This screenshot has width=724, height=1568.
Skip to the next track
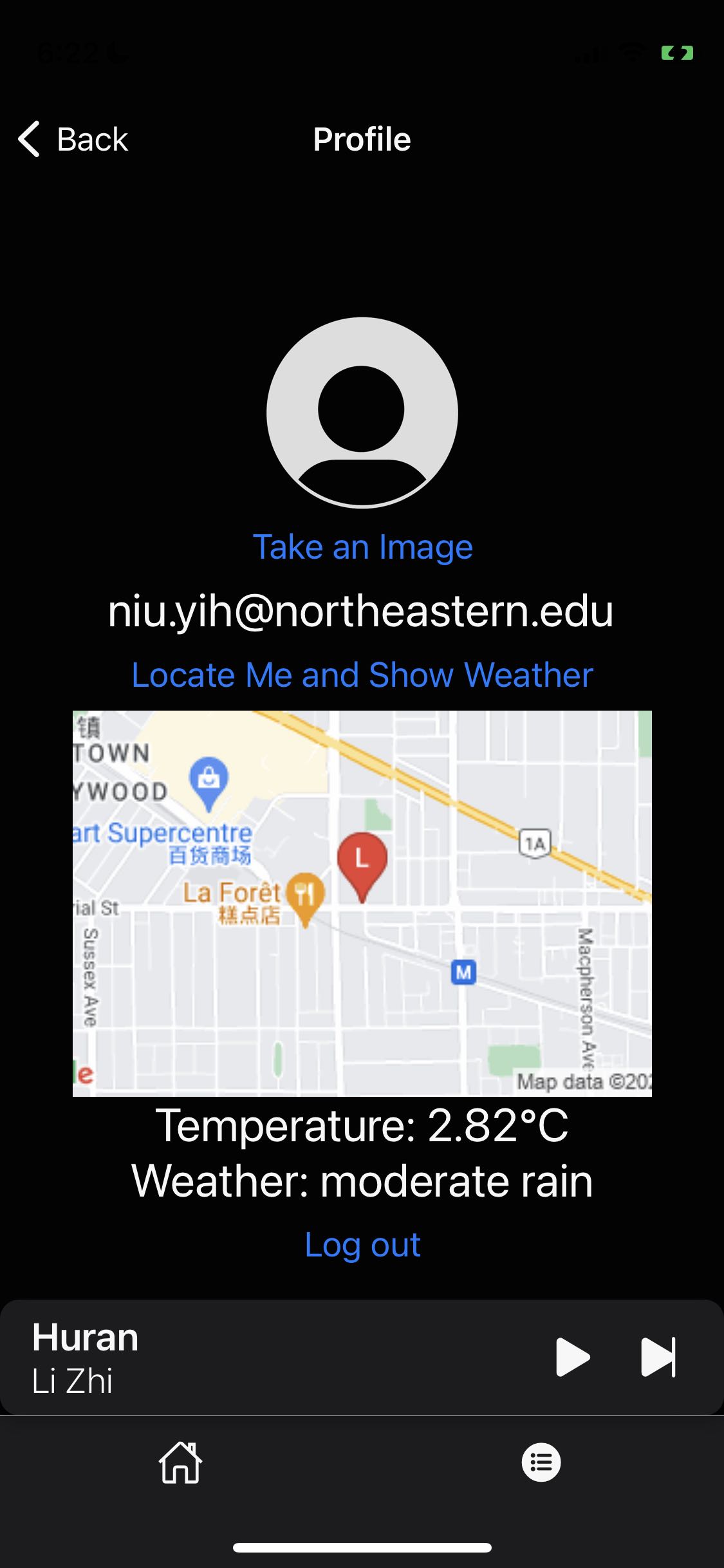658,1357
